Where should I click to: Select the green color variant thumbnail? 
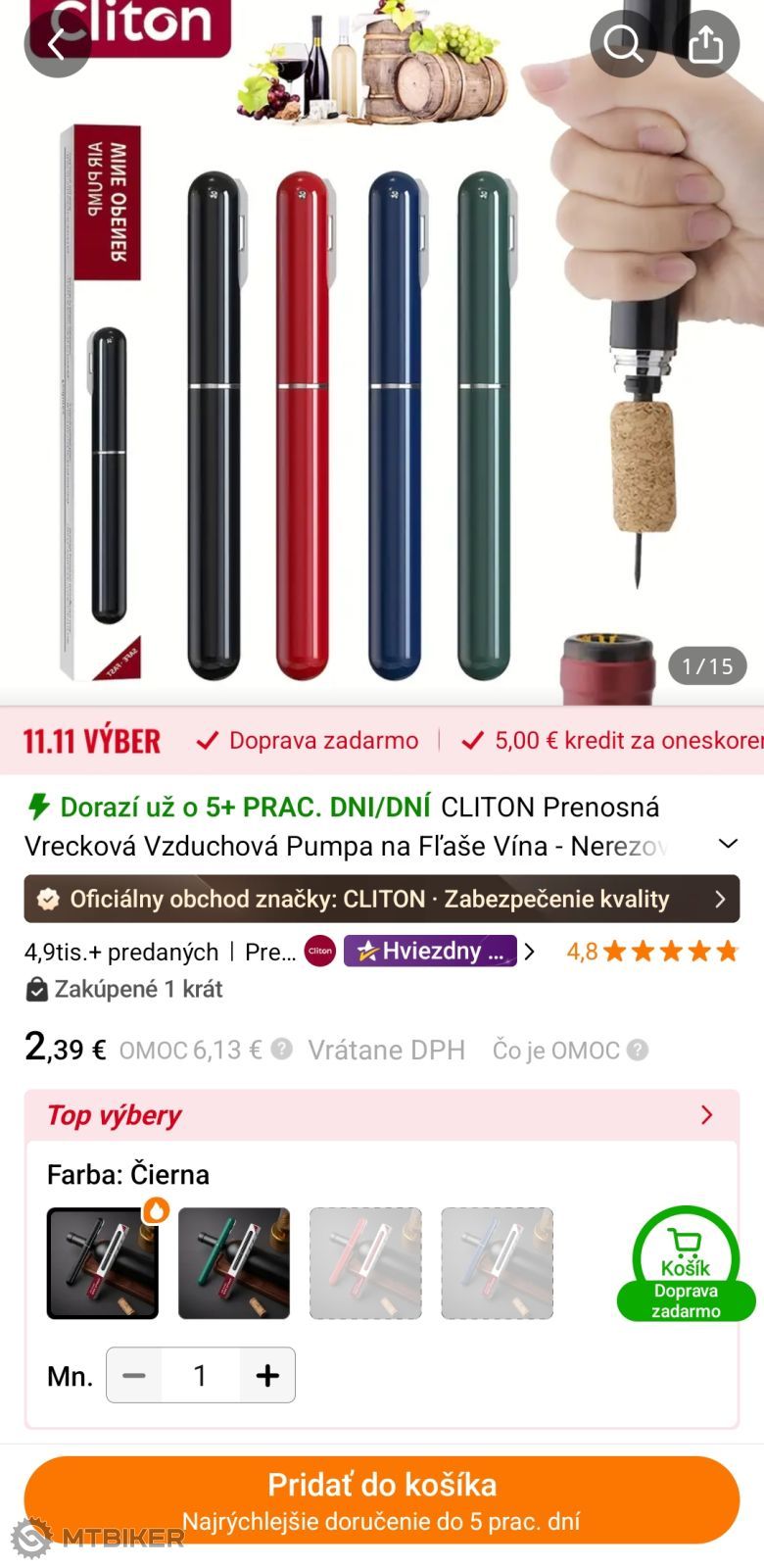pyautogui.click(x=234, y=1264)
